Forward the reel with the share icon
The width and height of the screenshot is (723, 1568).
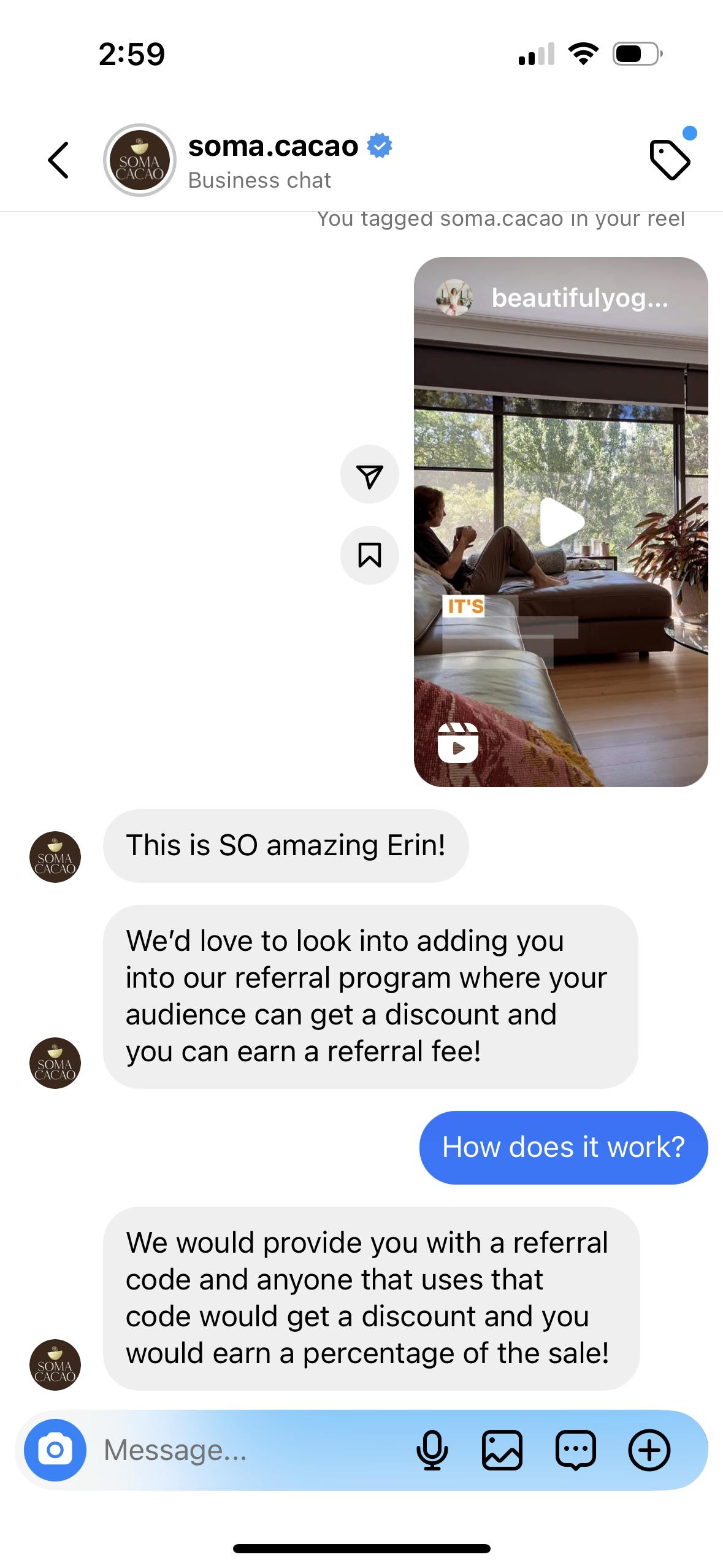pyautogui.click(x=369, y=475)
